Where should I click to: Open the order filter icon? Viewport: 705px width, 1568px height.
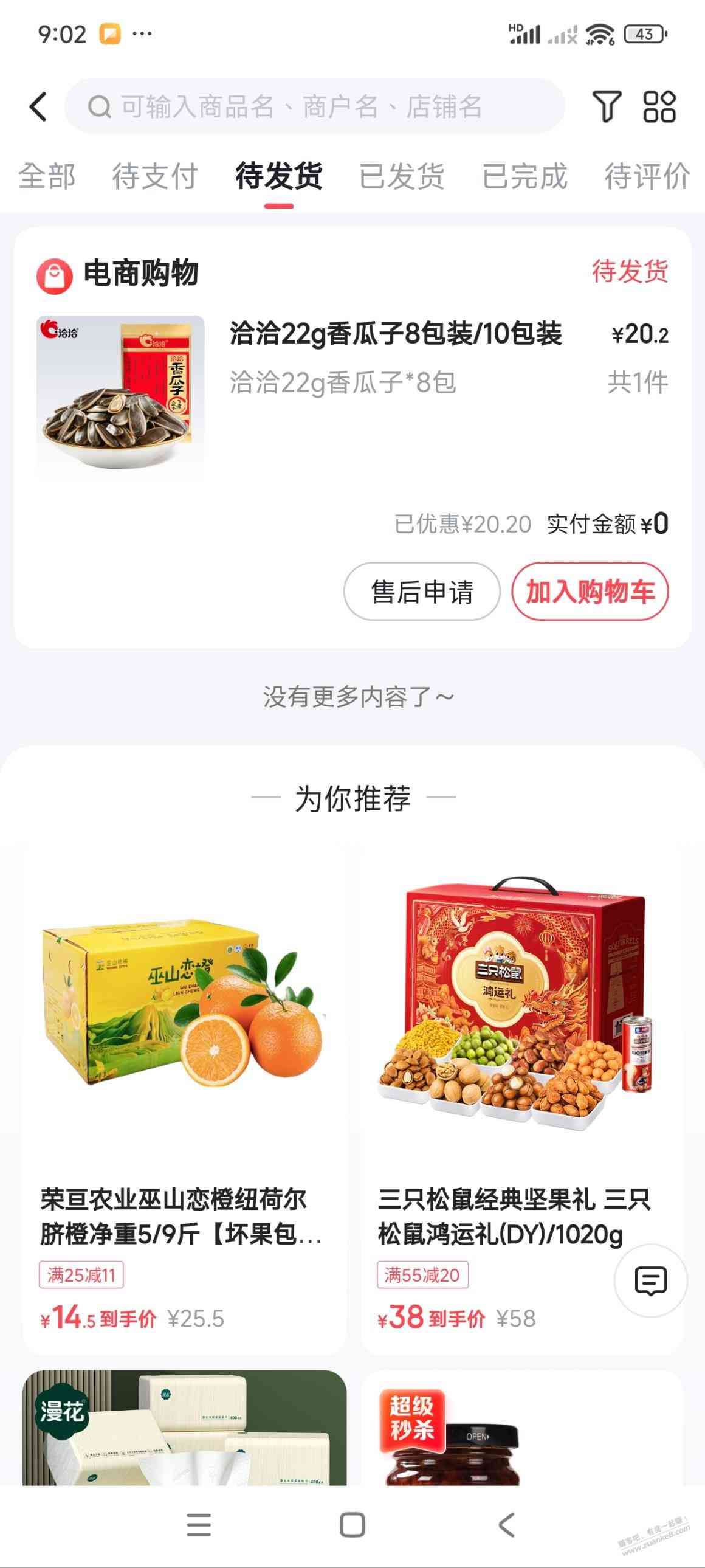606,107
